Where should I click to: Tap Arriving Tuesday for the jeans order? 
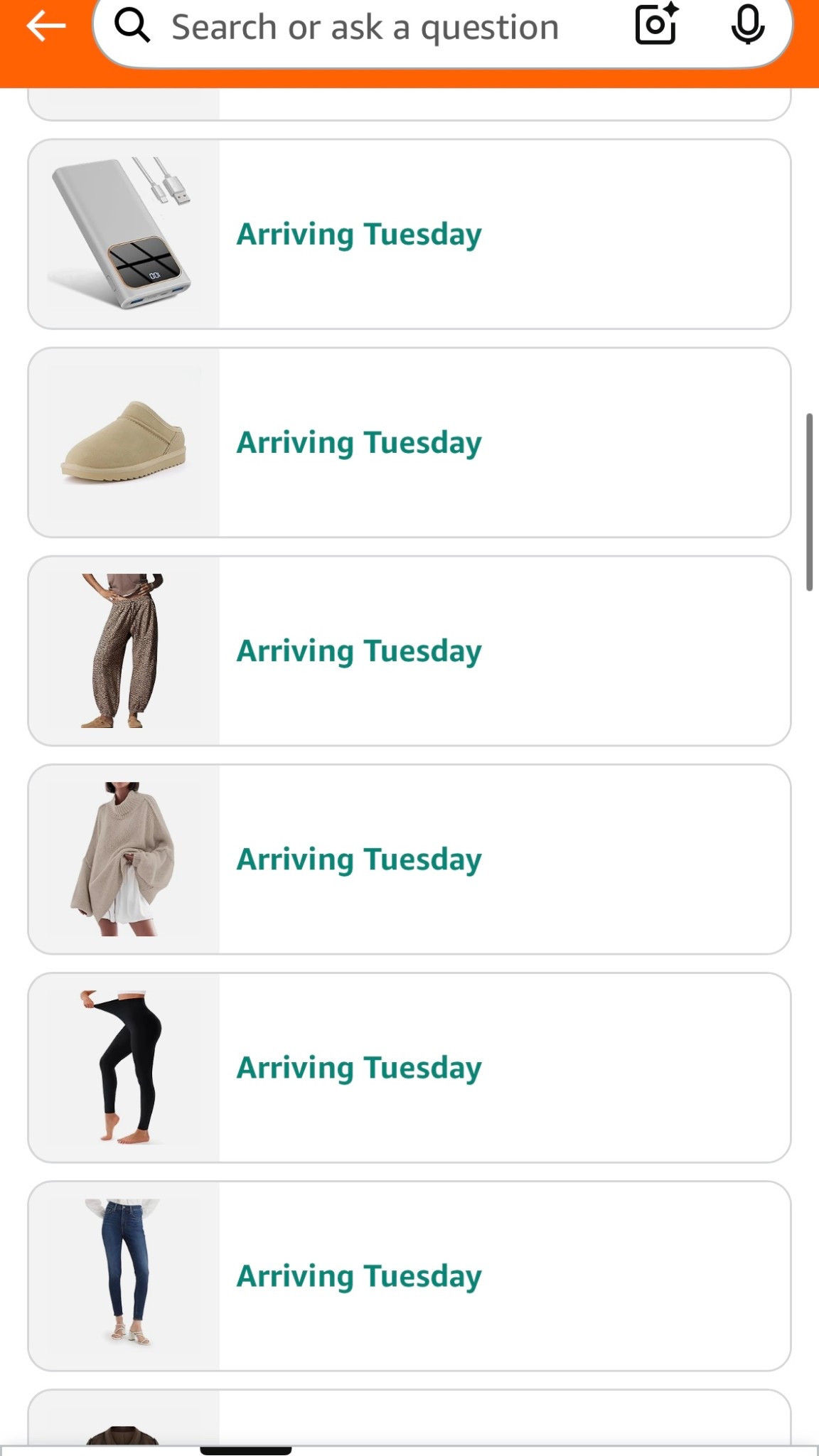coord(359,1274)
